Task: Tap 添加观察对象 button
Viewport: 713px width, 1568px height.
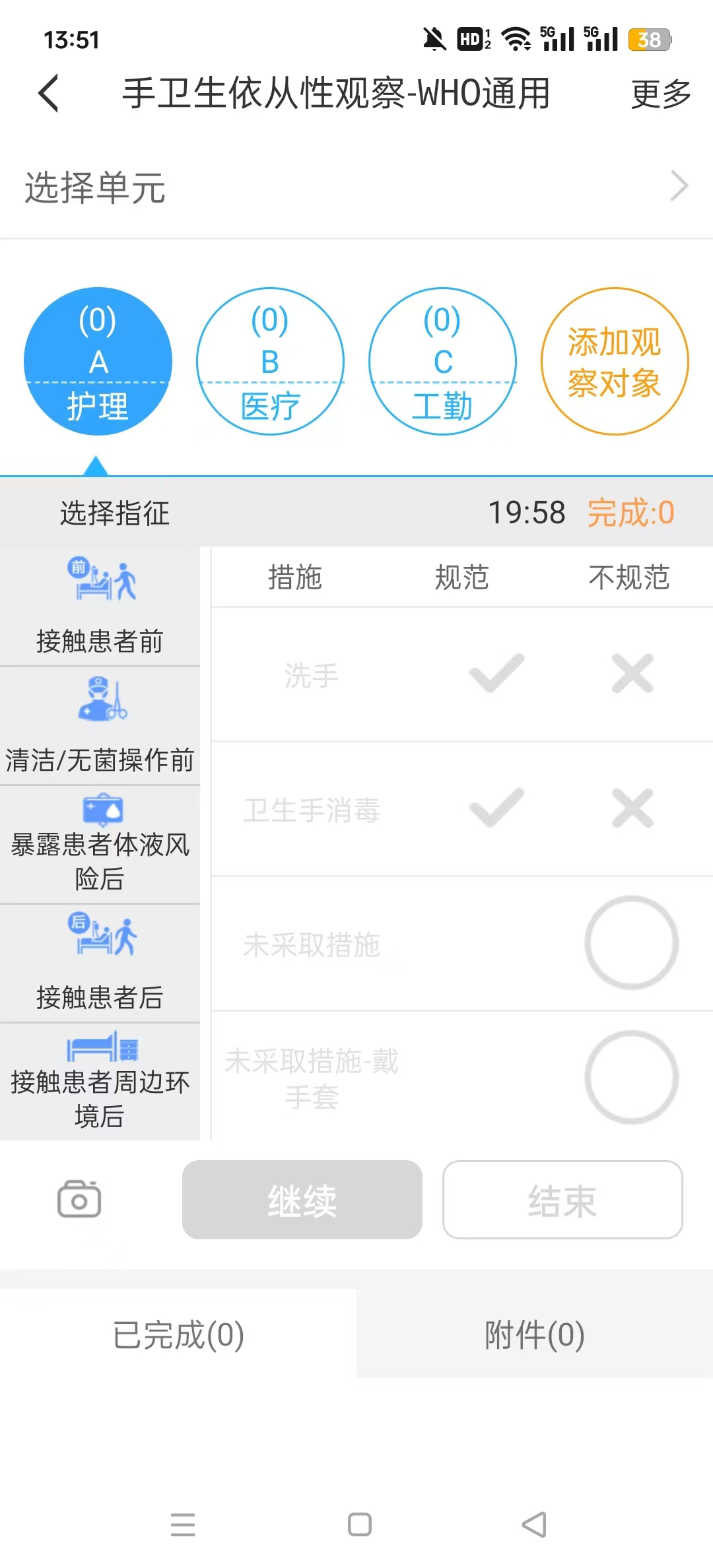Action: (x=615, y=361)
